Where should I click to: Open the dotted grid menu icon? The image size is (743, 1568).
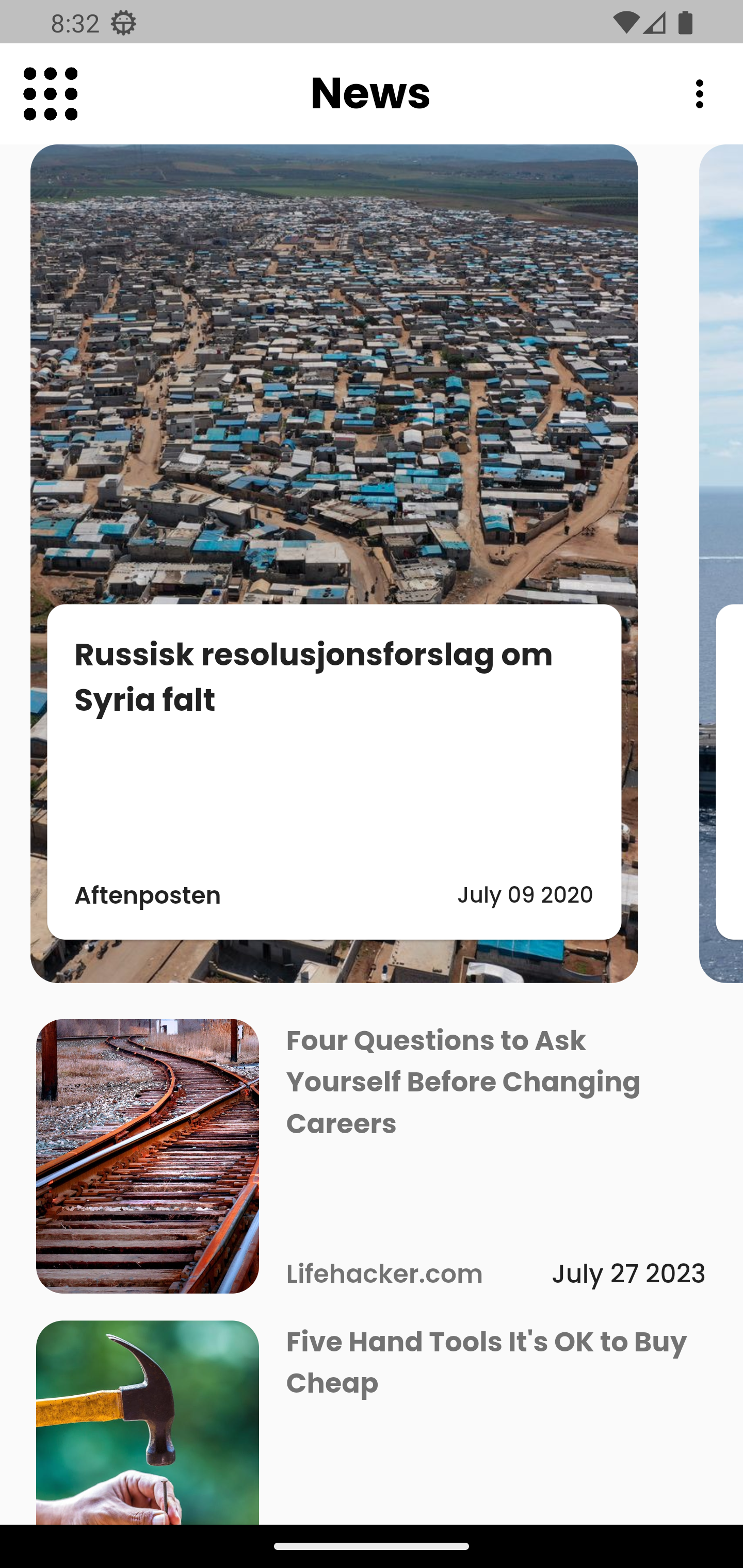coord(51,94)
